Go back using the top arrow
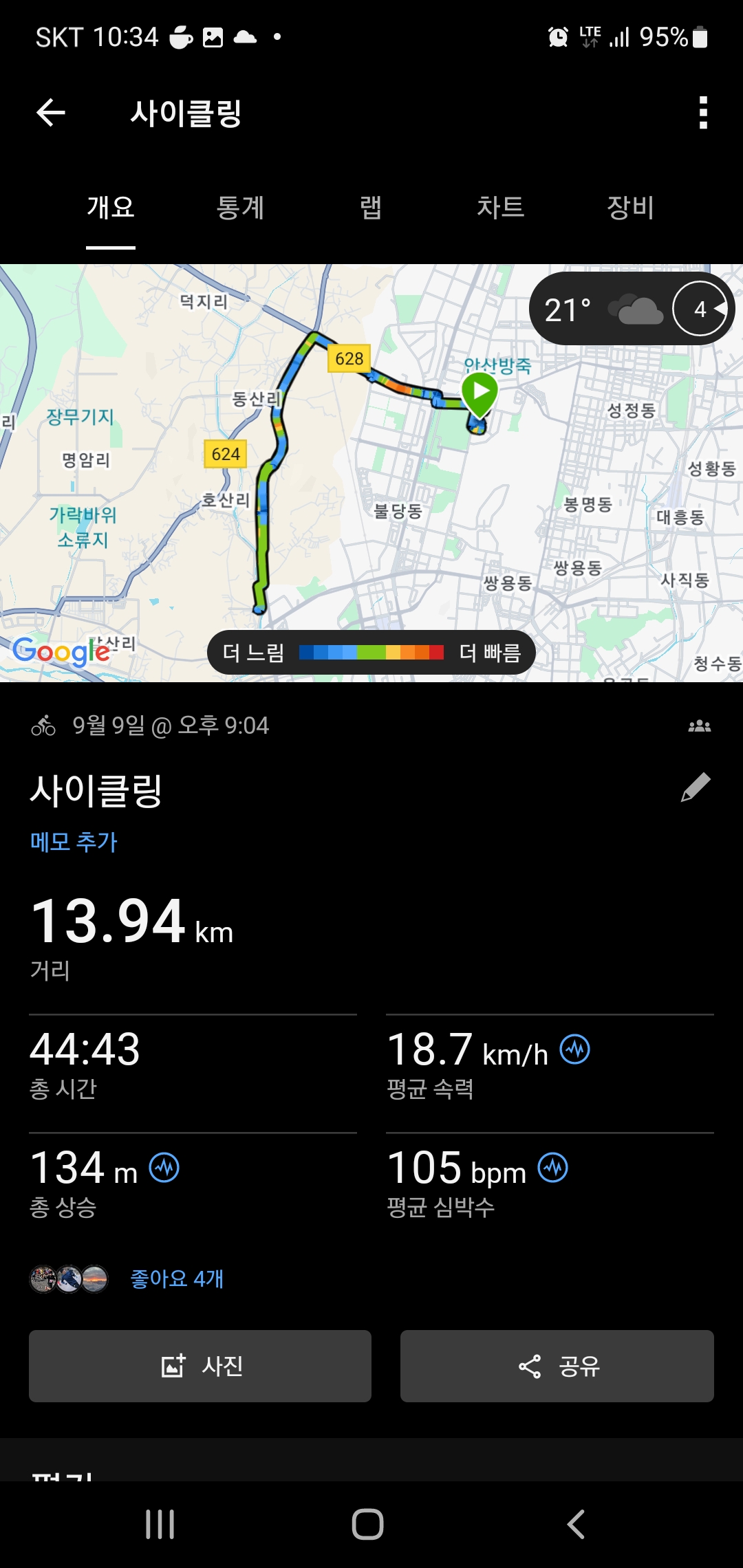Image resolution: width=743 pixels, height=1568 pixels. pyautogui.click(x=51, y=113)
